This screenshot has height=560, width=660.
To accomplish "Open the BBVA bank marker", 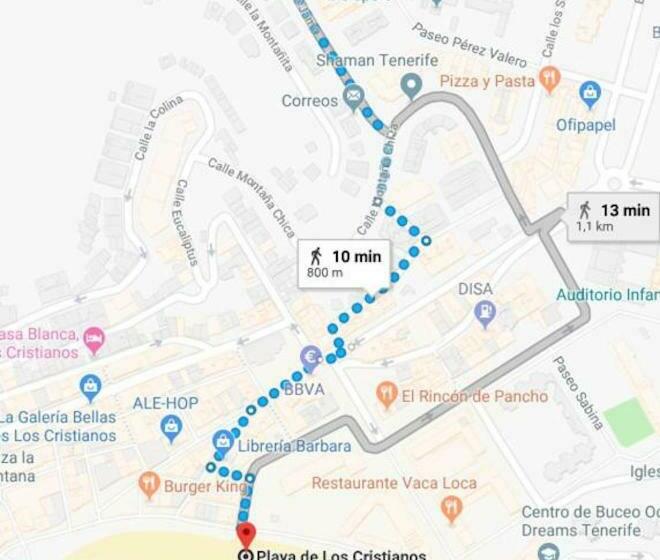I will coord(311,358).
